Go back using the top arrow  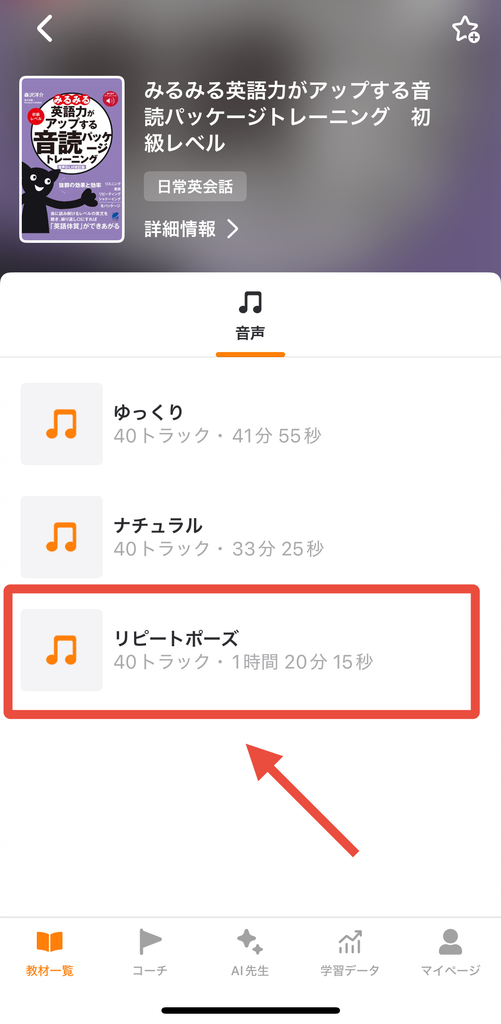(44, 29)
